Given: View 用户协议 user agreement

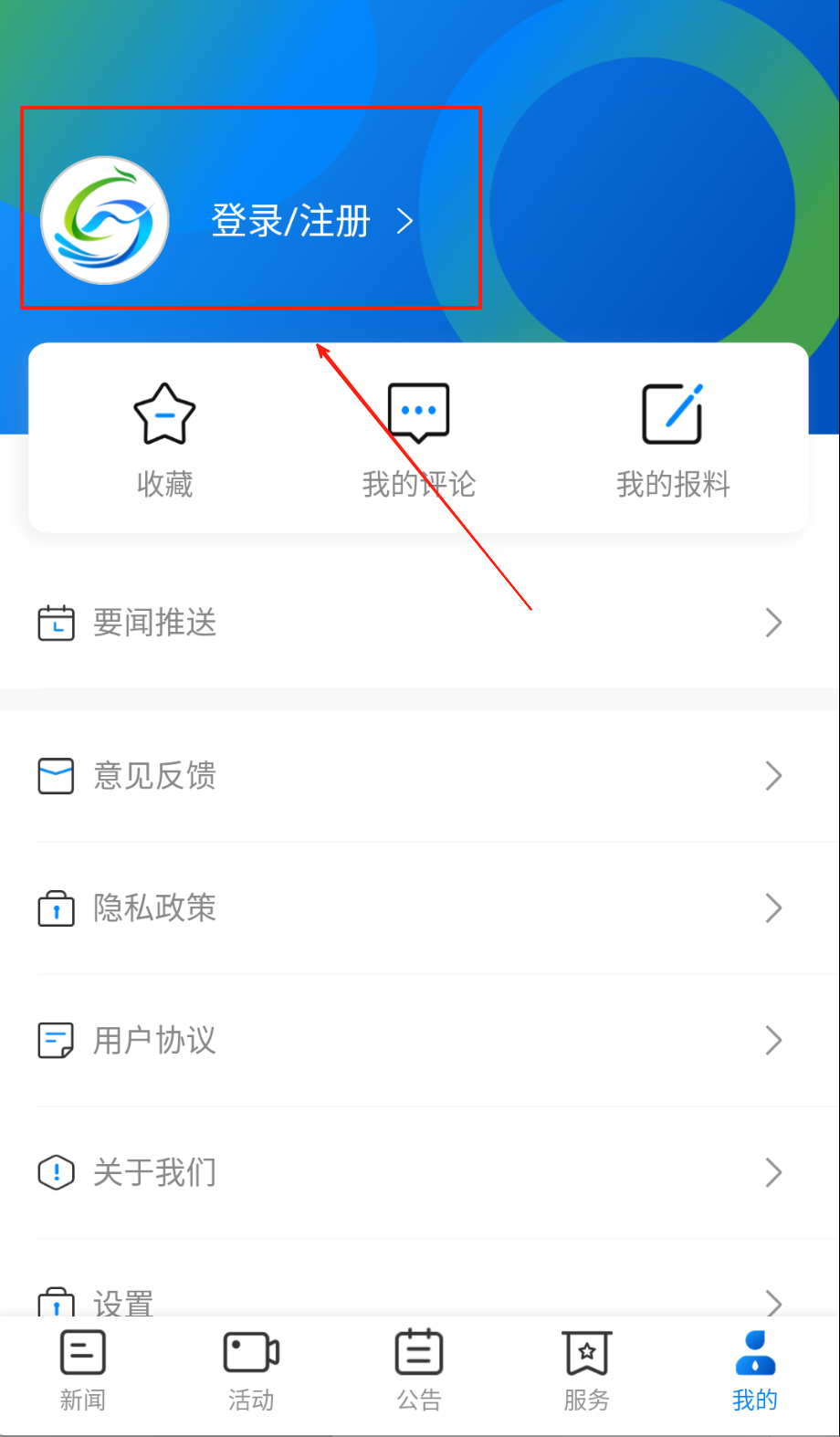Looking at the screenshot, I should 411,1041.
